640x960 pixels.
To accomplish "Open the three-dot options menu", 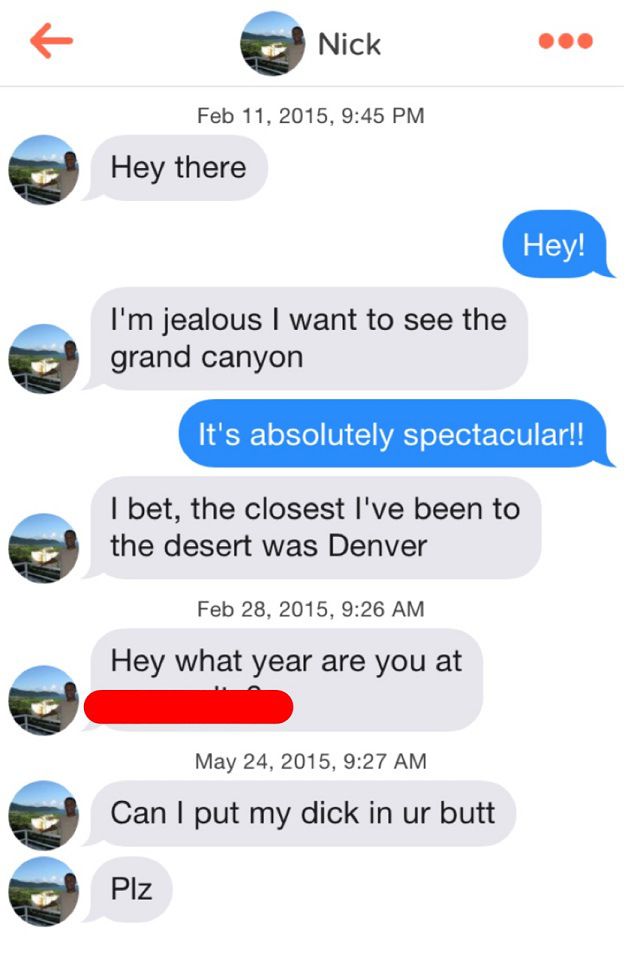I will pyautogui.click(x=566, y=42).
